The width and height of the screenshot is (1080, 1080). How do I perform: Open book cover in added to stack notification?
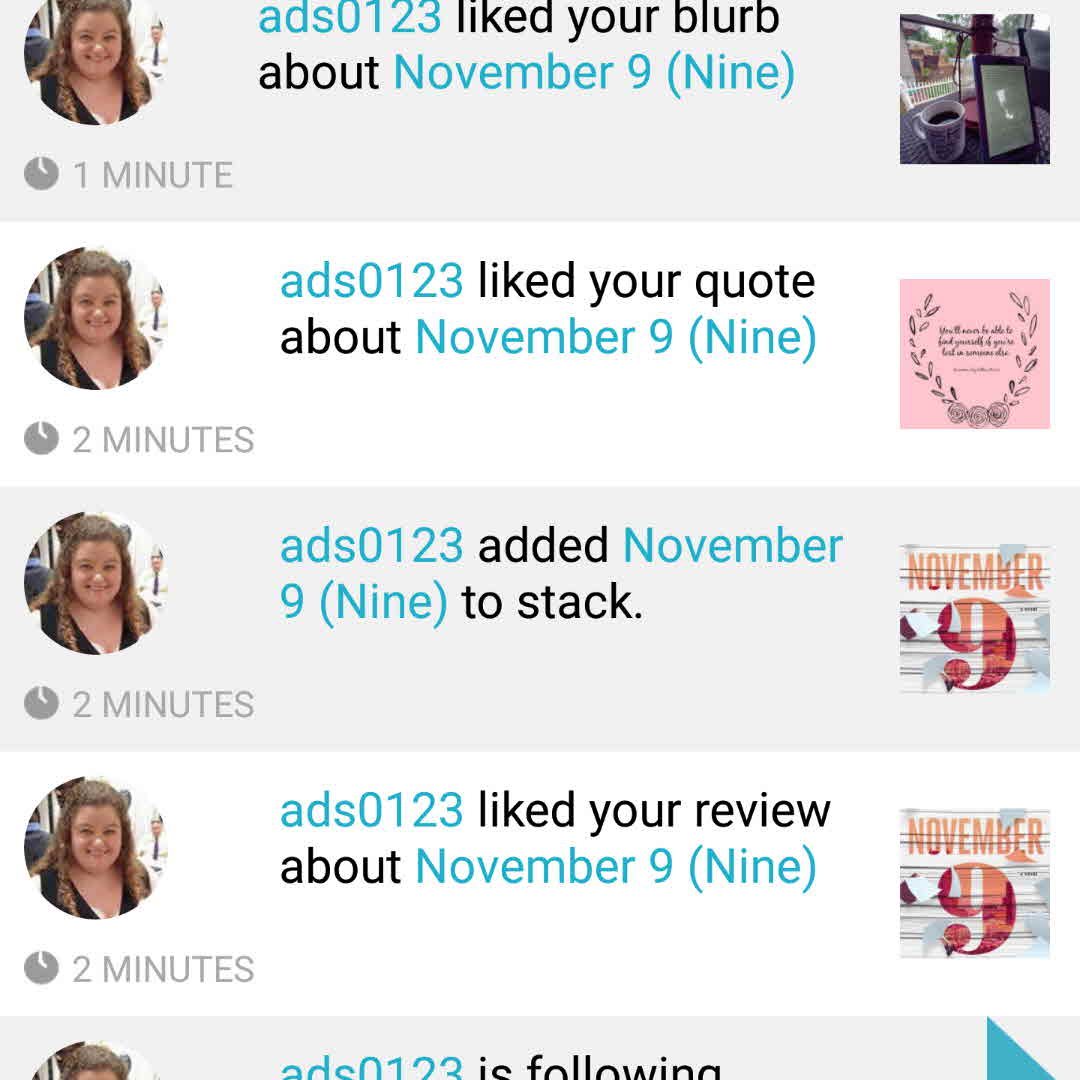coord(974,619)
